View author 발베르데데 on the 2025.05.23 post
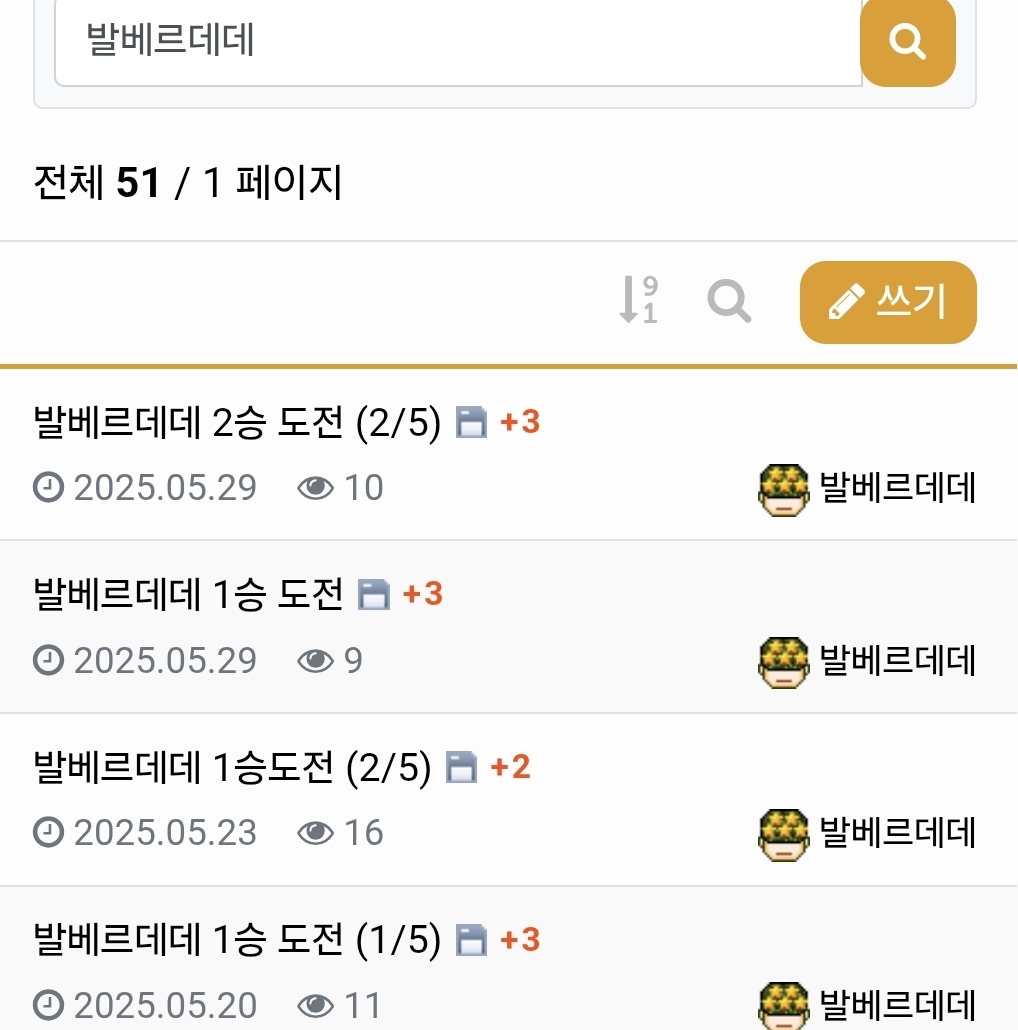The height and width of the screenshot is (1030, 1018). pos(896,833)
